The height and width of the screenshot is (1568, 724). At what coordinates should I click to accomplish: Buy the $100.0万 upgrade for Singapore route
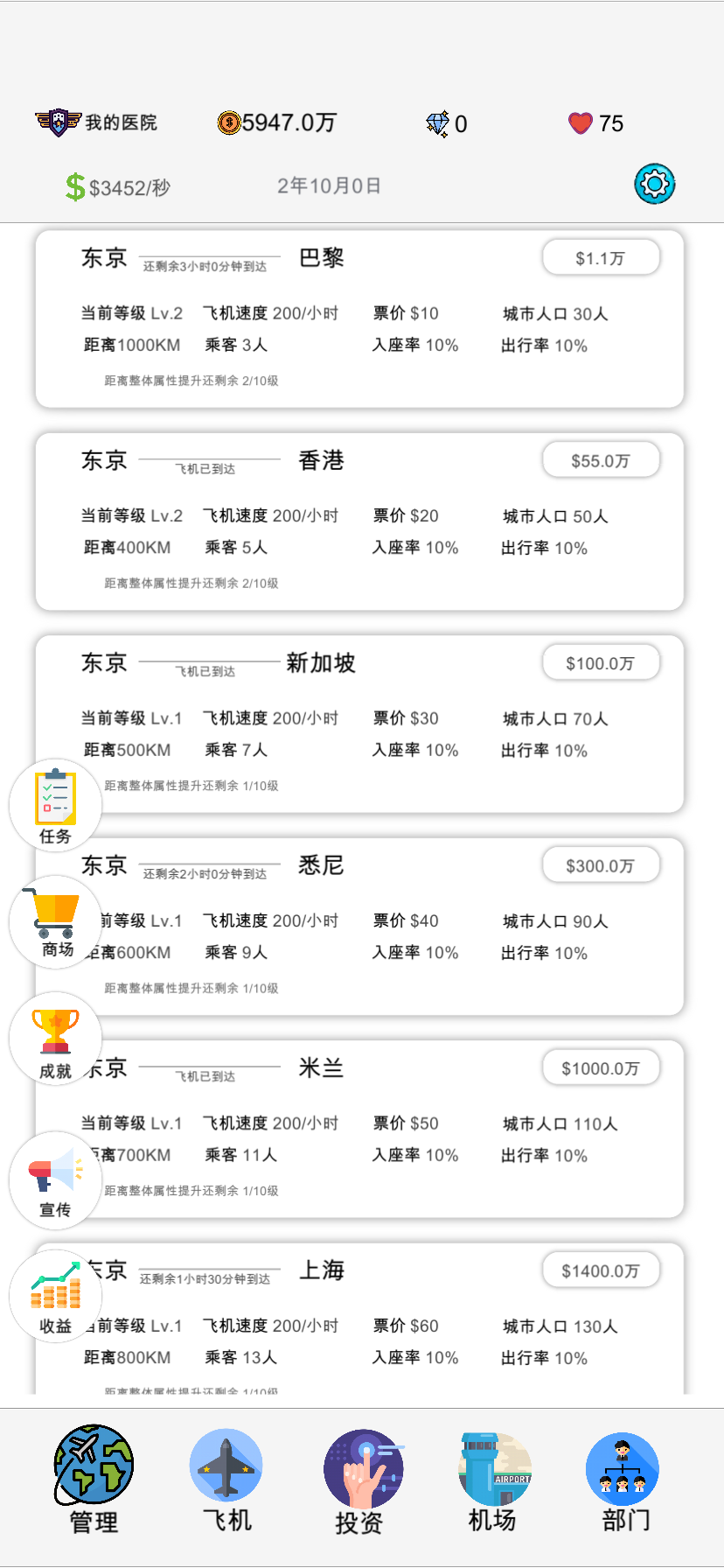click(601, 662)
